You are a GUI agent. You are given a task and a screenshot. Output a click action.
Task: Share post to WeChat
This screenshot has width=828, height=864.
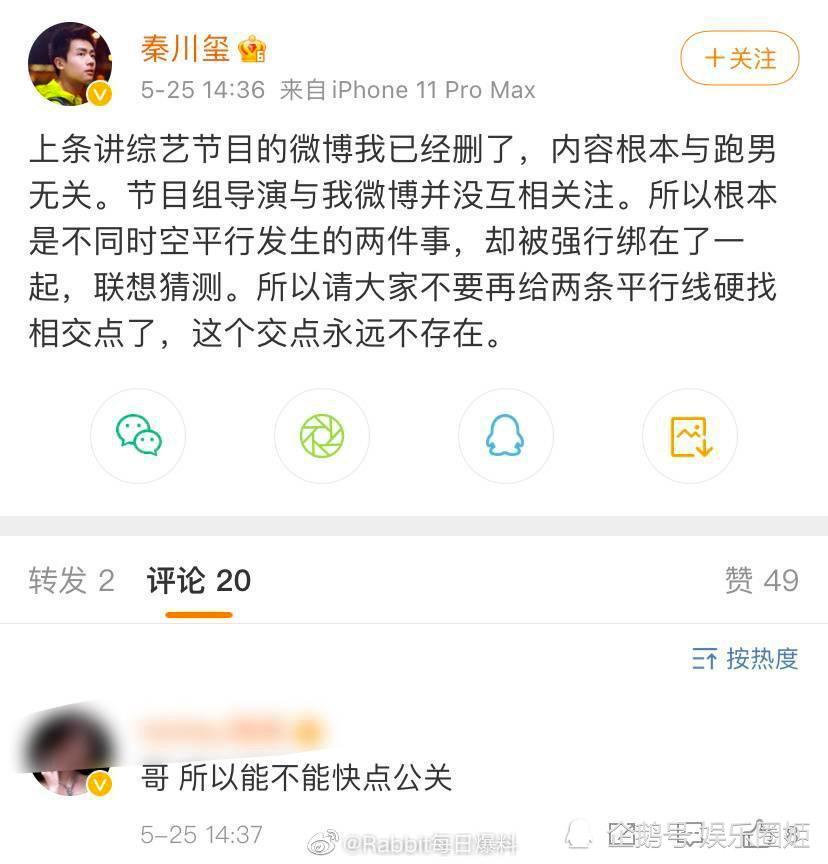click(x=138, y=437)
